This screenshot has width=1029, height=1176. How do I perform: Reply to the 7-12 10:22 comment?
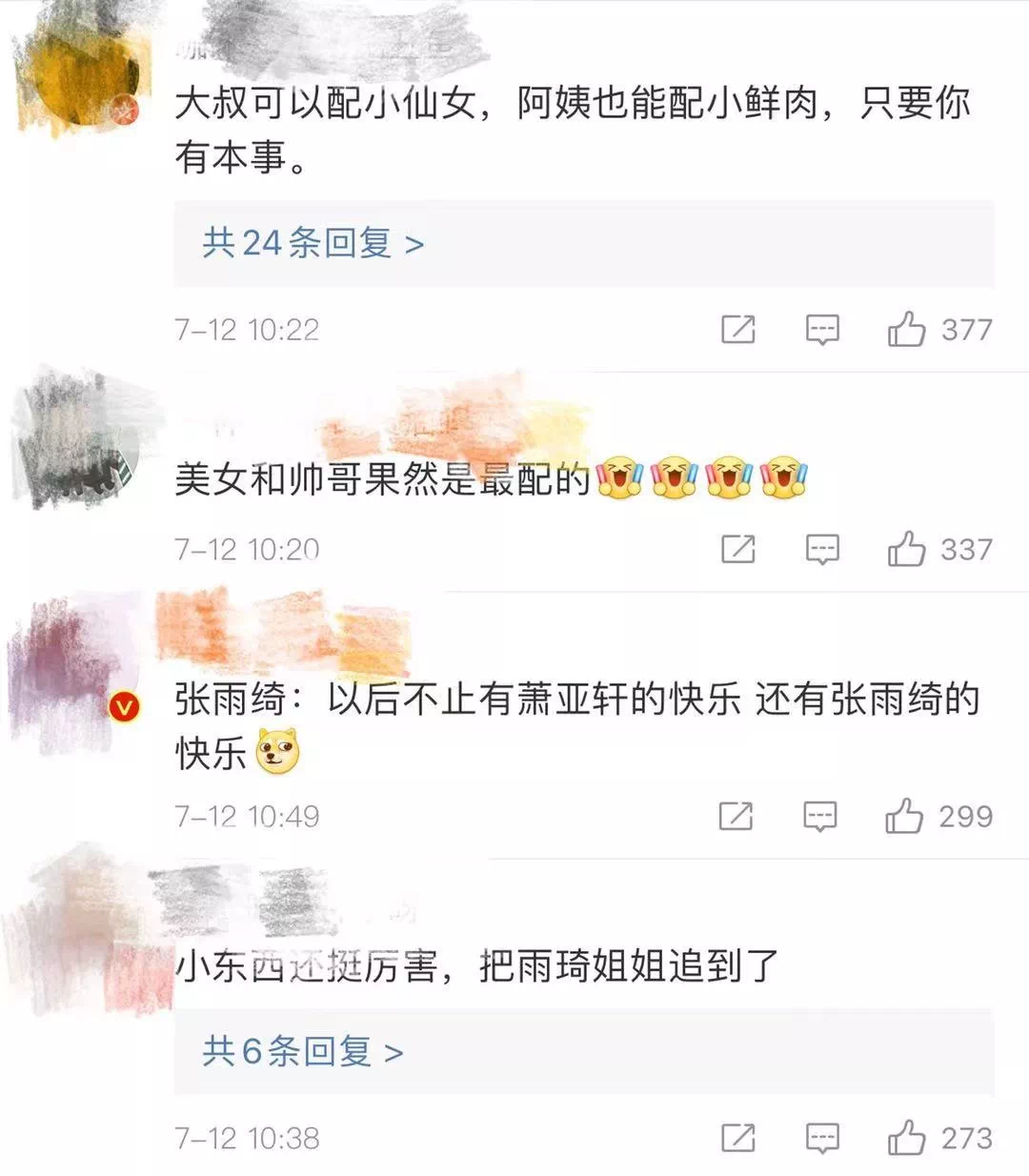coord(822,330)
